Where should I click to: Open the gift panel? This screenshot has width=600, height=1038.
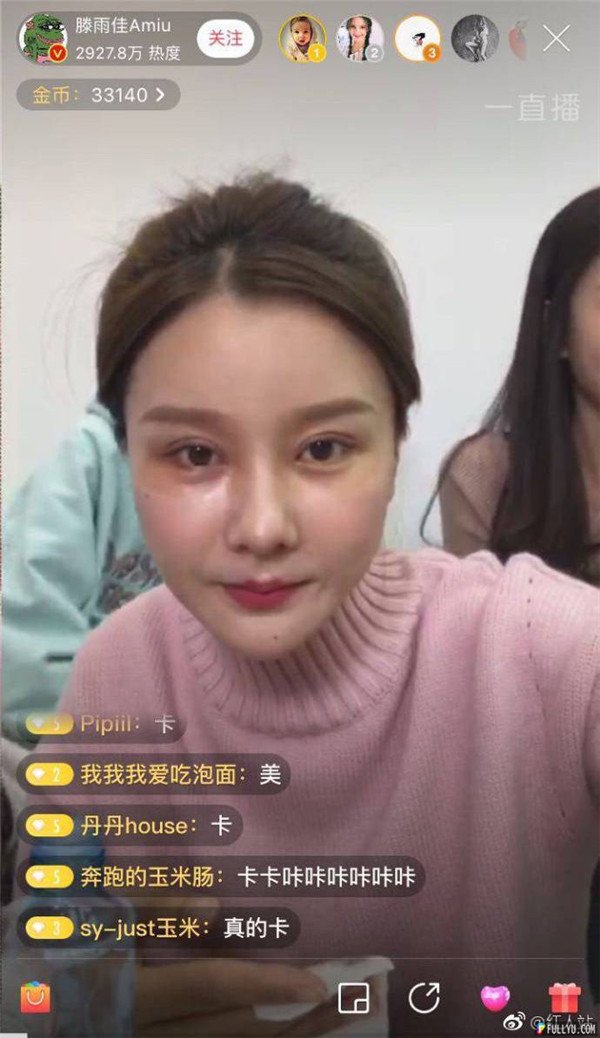564,996
